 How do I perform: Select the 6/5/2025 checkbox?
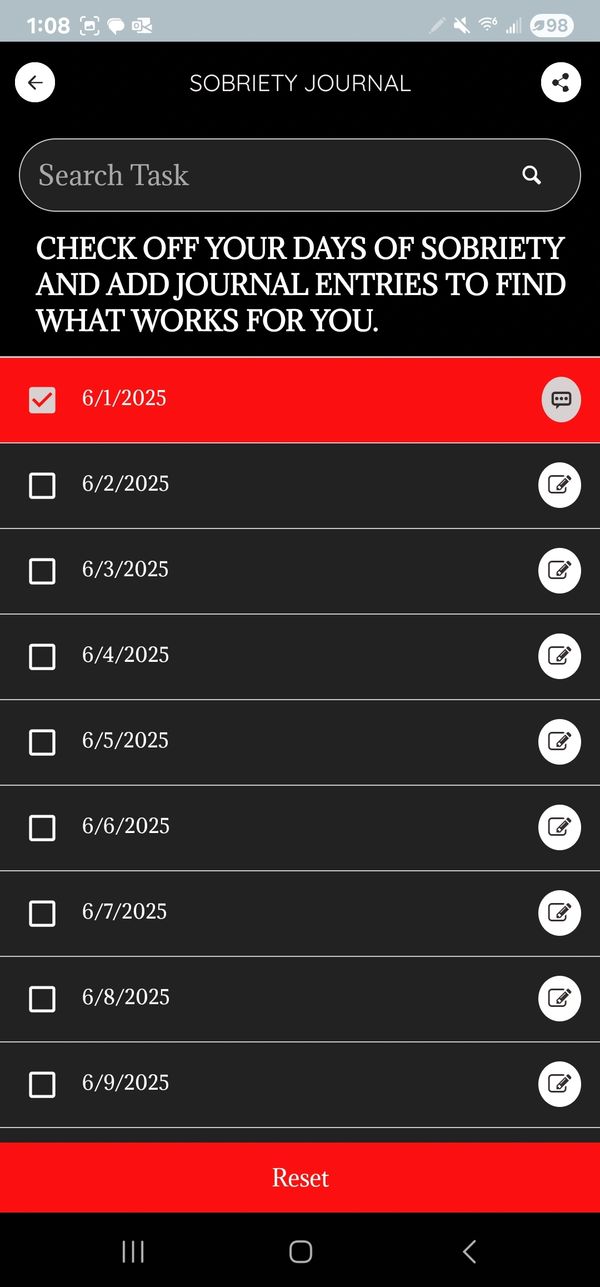click(42, 742)
